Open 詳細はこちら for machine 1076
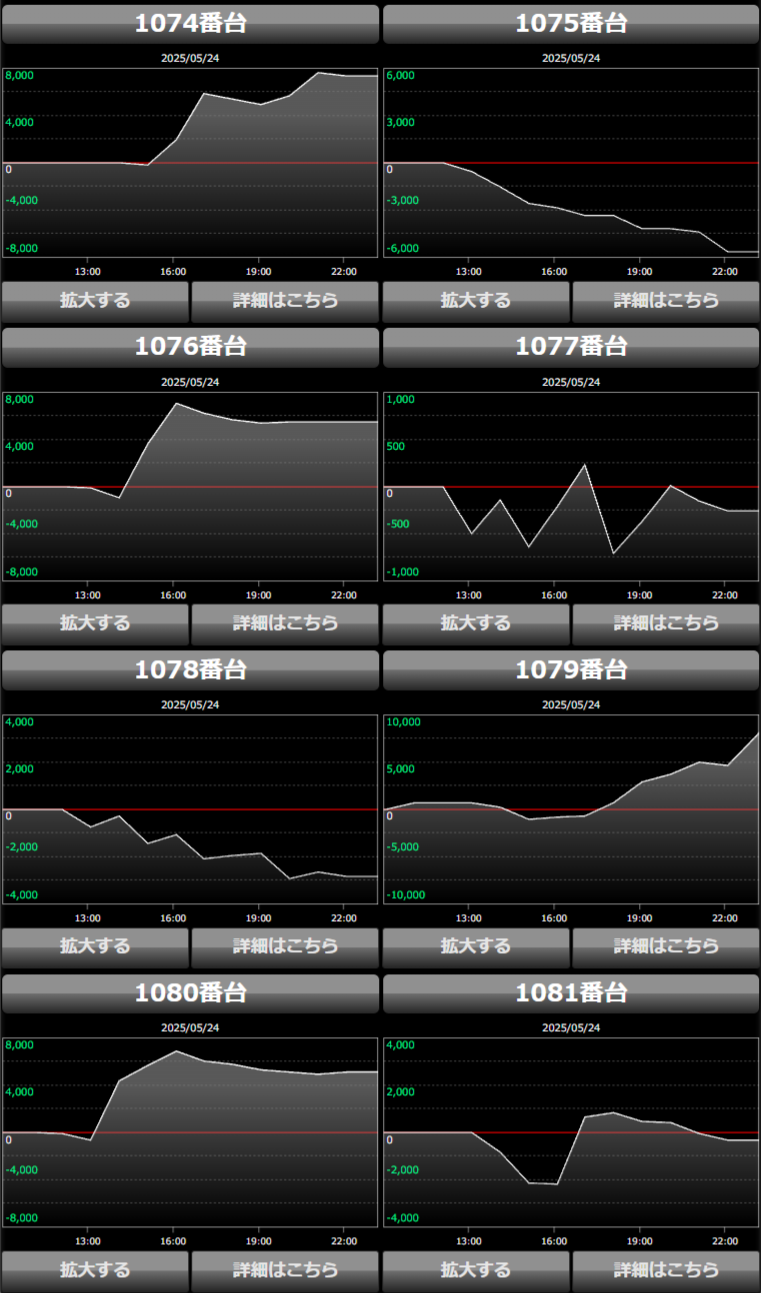 point(285,624)
